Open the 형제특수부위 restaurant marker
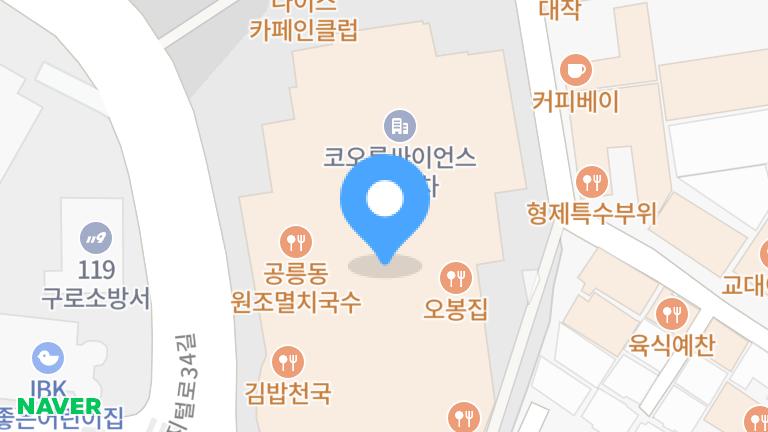Image resolution: width=768 pixels, height=432 pixels. (x=592, y=181)
